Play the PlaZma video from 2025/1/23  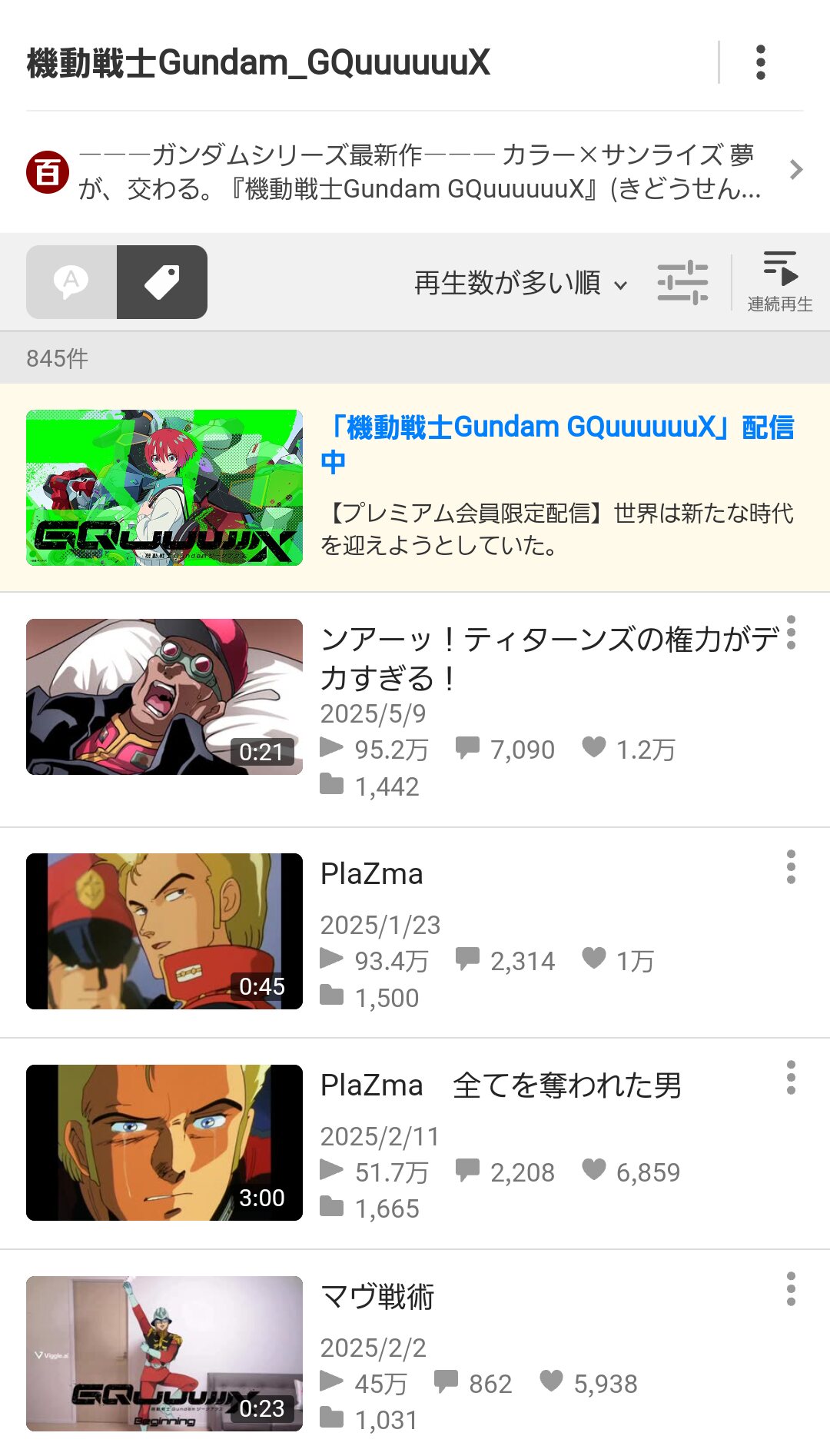coord(164,931)
